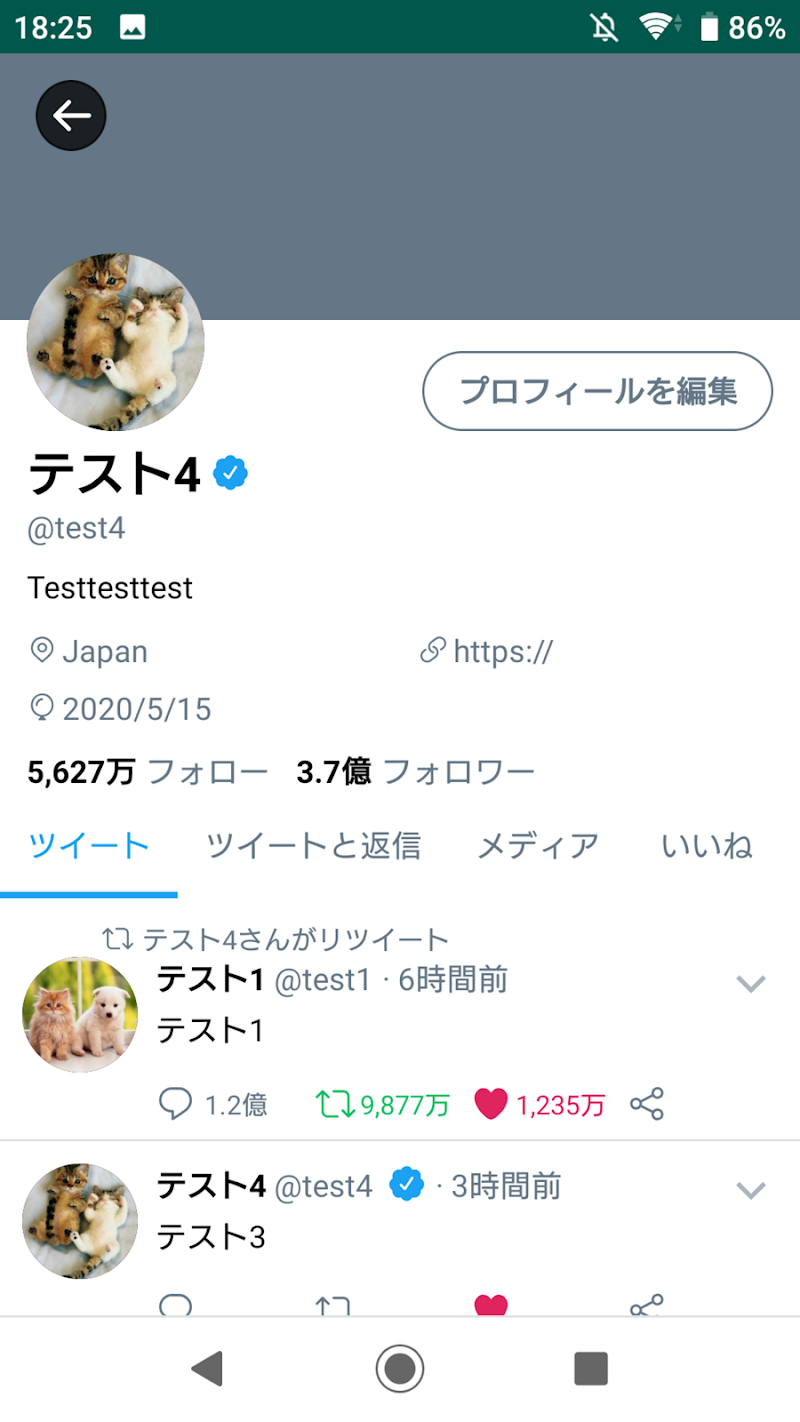Switch to the ツイートと返信 tab
The image size is (800, 1422).
(x=313, y=847)
